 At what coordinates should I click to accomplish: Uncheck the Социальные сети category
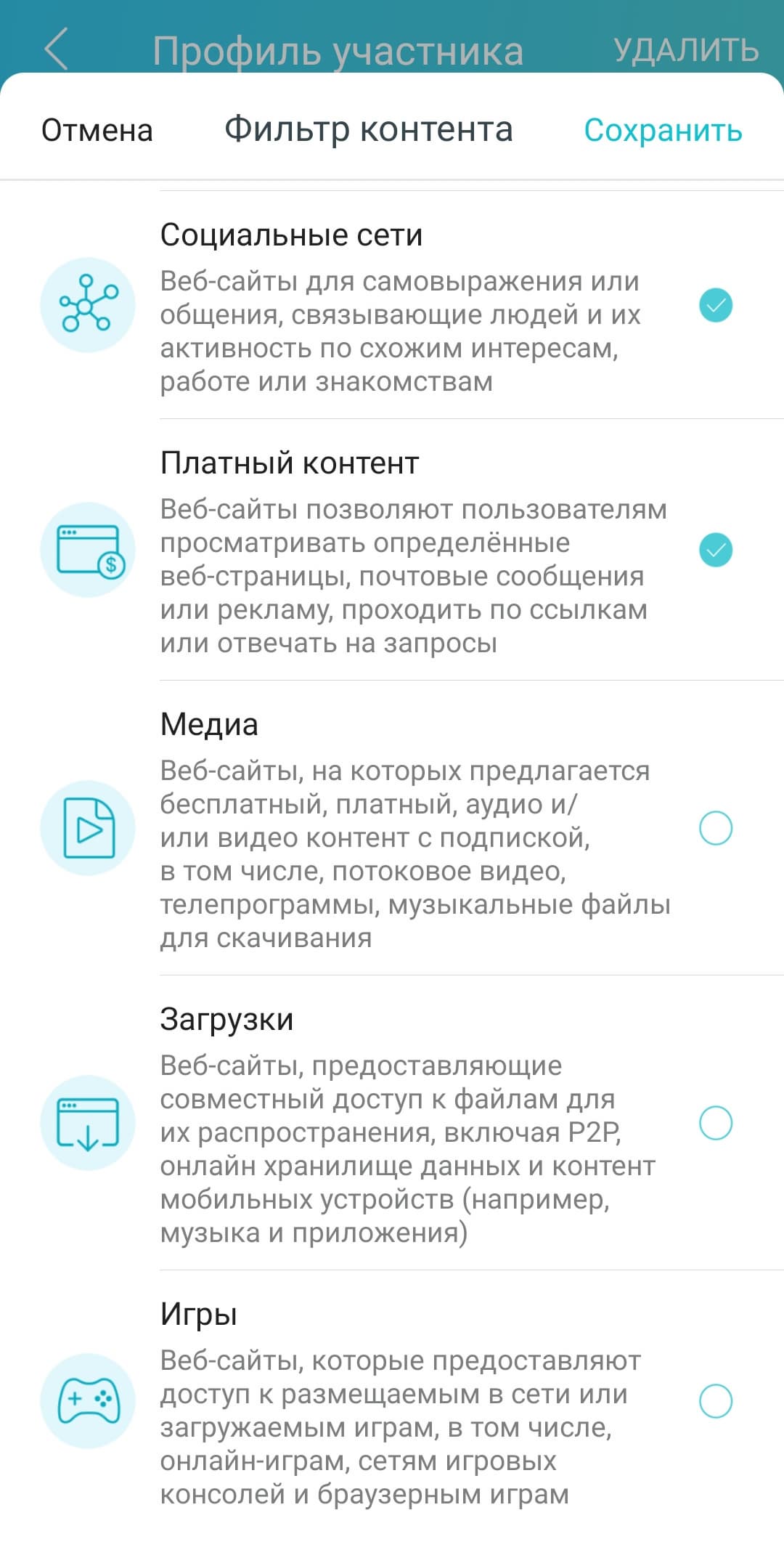tap(715, 305)
